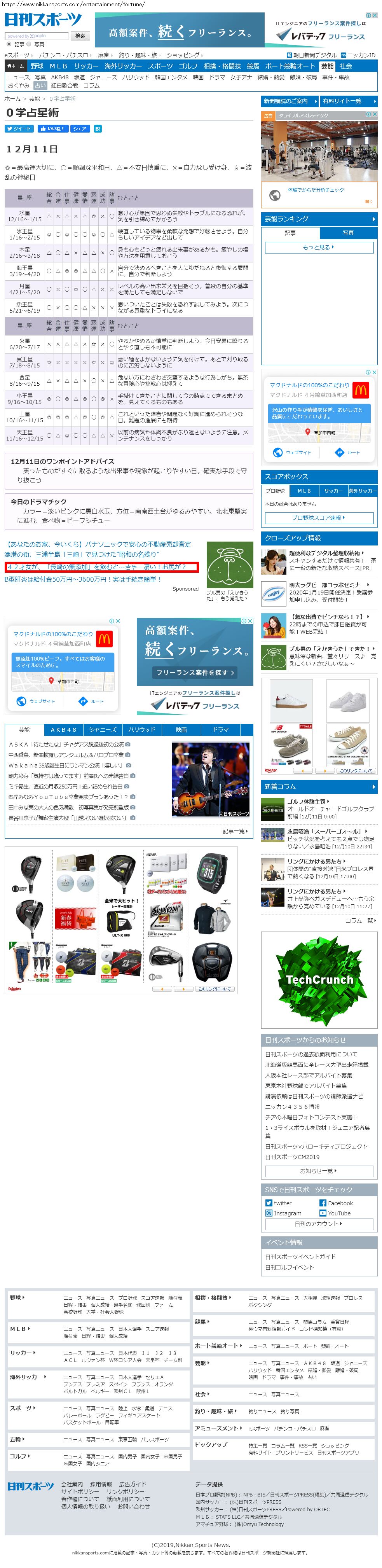Go to ホーム in the breadcrumb
The height and width of the screenshot is (1568, 382).
coord(12,99)
